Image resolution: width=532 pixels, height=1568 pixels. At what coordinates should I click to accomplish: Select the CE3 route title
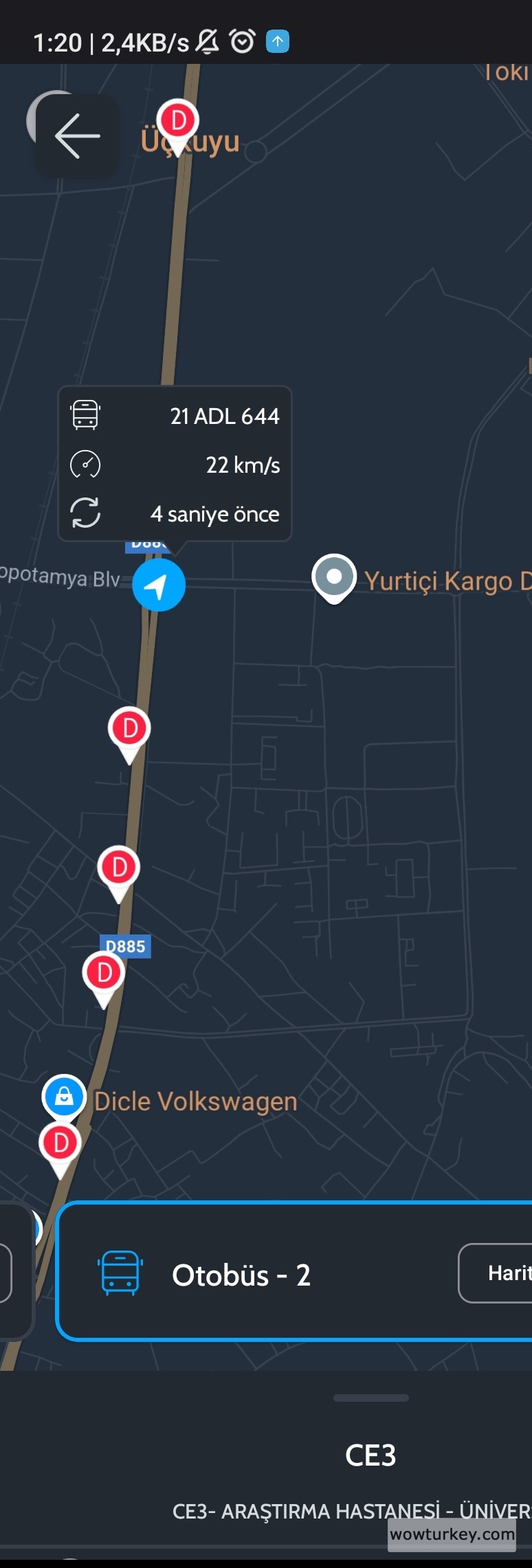tap(370, 1454)
